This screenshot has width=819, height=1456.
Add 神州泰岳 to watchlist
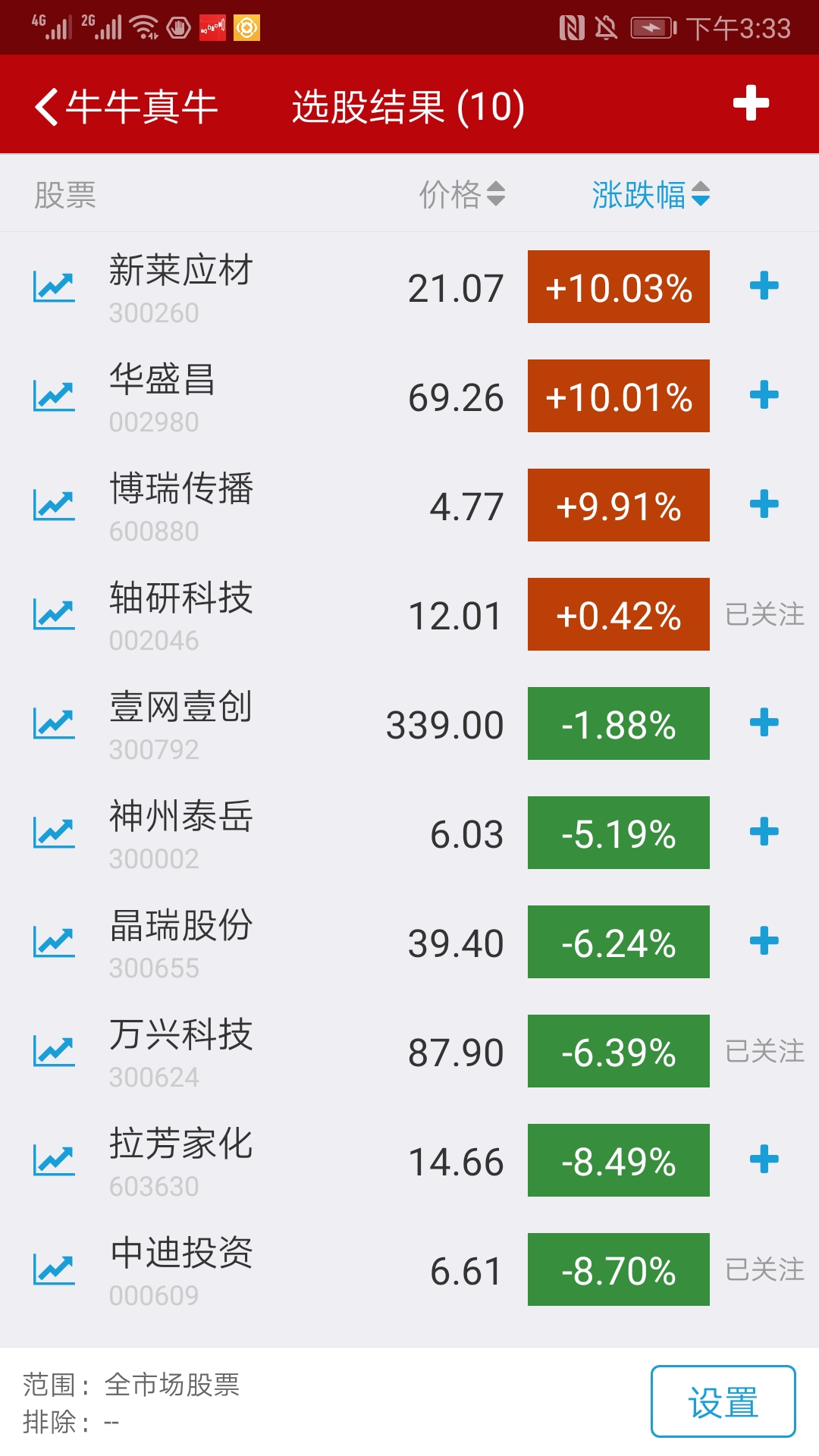pyautogui.click(x=764, y=833)
